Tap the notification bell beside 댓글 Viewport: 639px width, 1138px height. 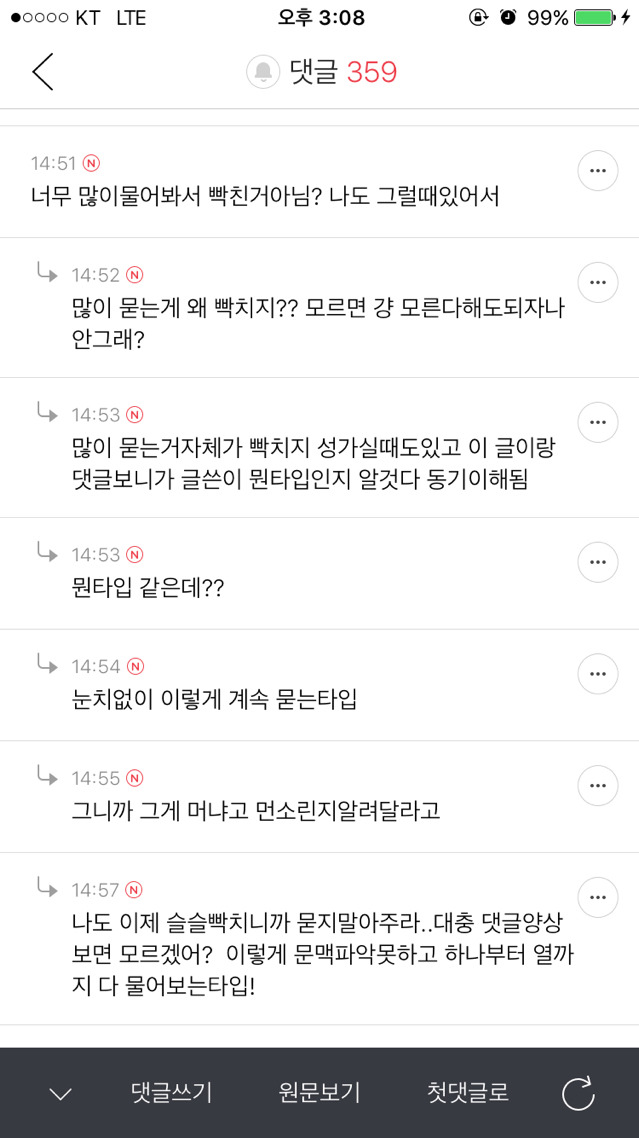click(x=263, y=72)
